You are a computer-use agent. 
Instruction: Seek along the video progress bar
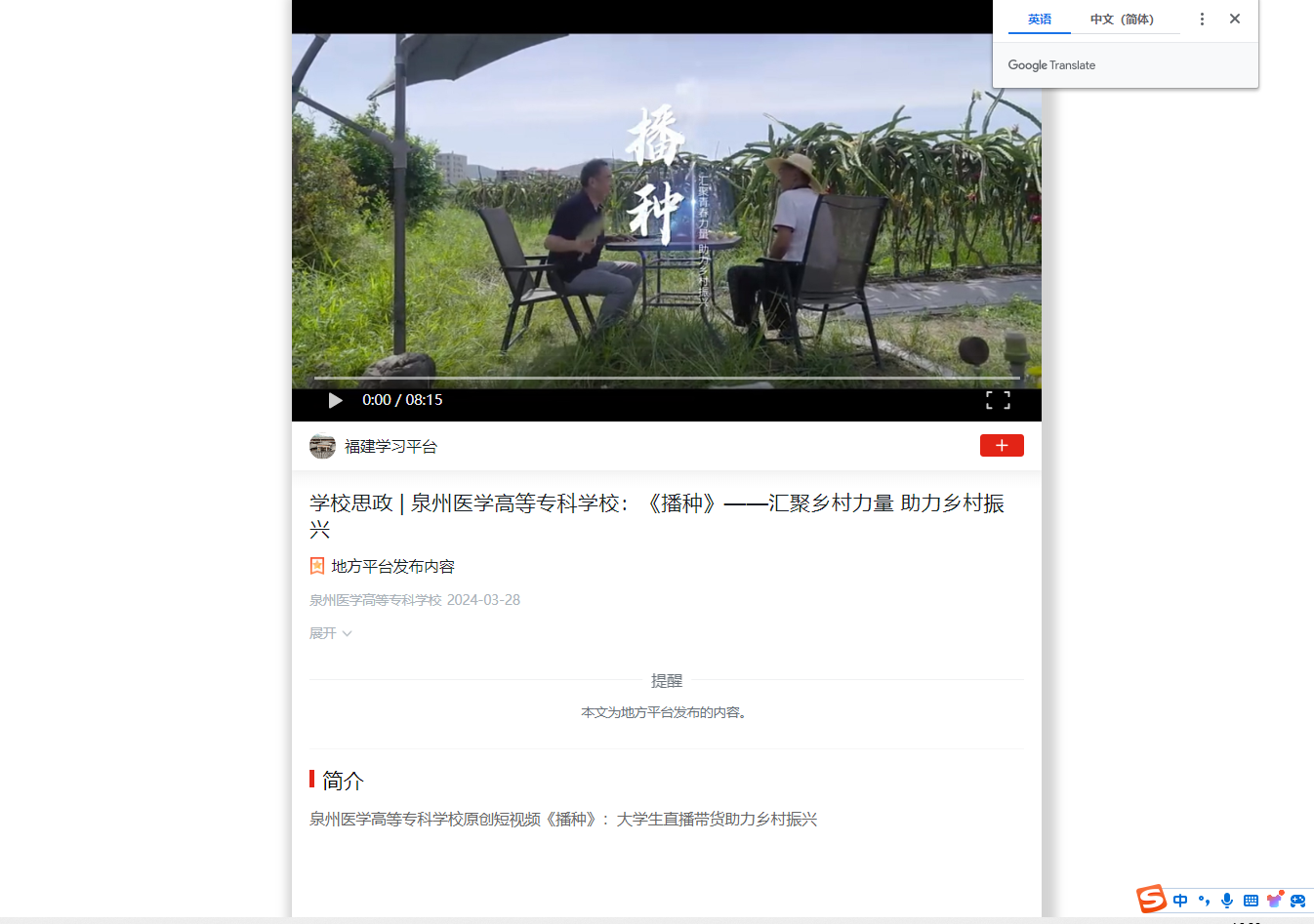[x=667, y=378]
